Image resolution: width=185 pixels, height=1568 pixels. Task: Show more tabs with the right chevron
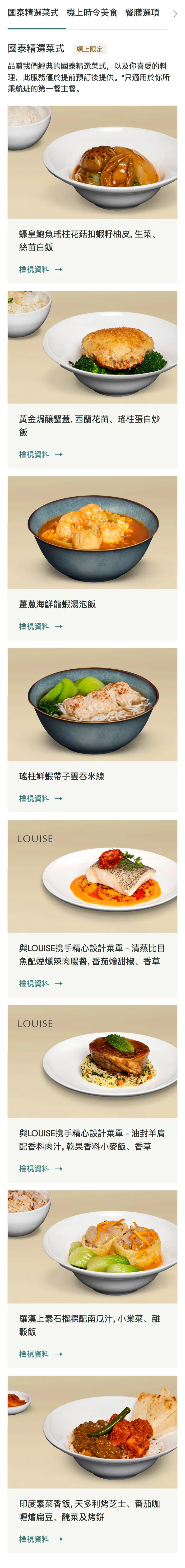(x=175, y=13)
